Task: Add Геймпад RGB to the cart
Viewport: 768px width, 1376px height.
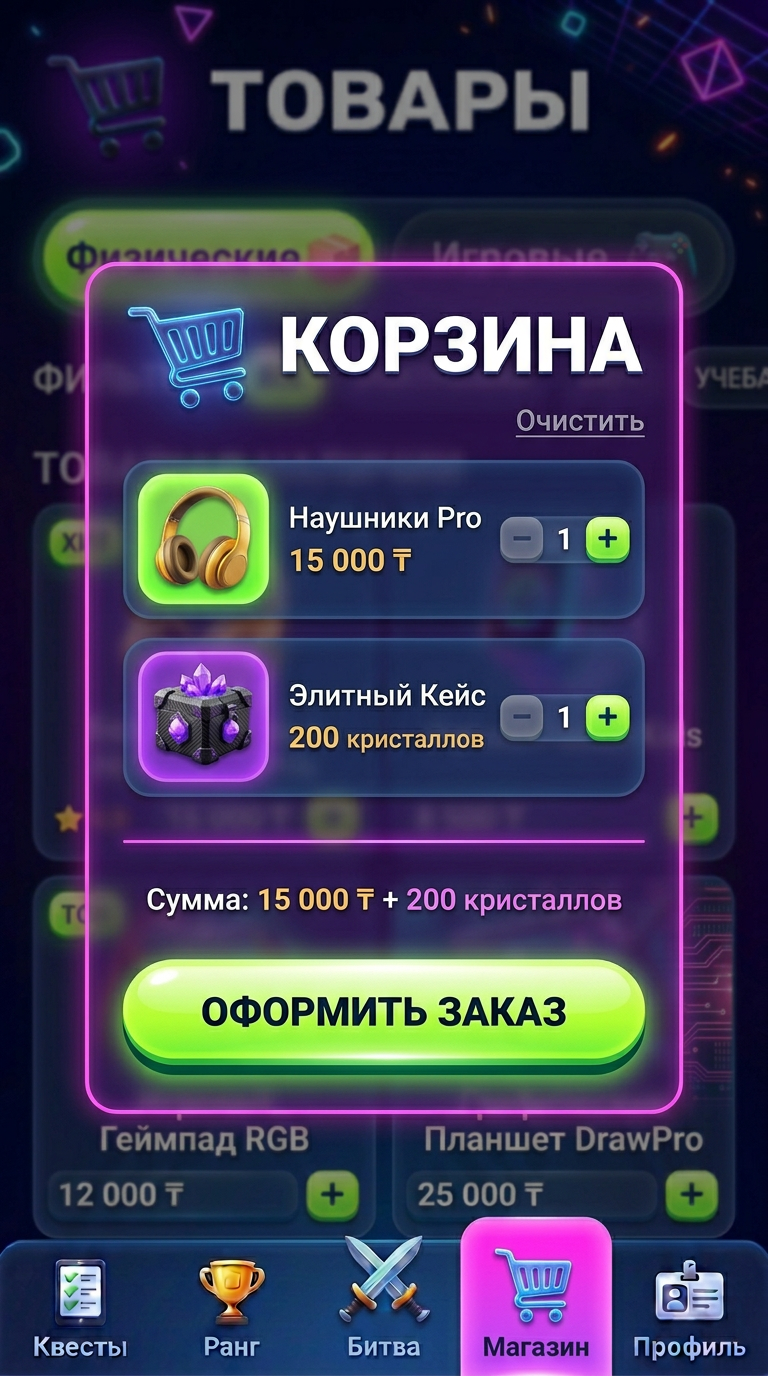Action: tap(332, 1194)
